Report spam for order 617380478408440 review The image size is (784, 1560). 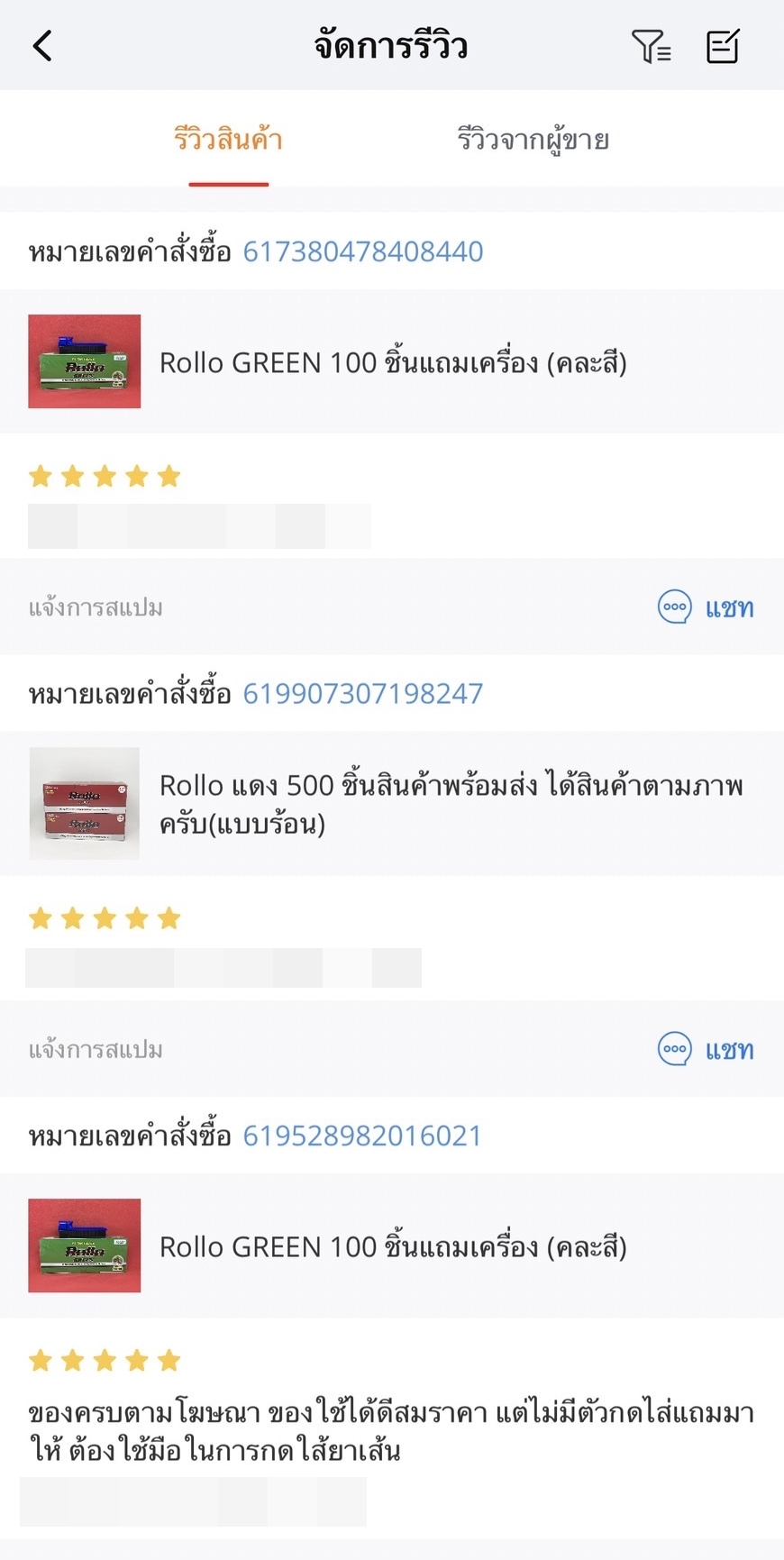(x=96, y=608)
